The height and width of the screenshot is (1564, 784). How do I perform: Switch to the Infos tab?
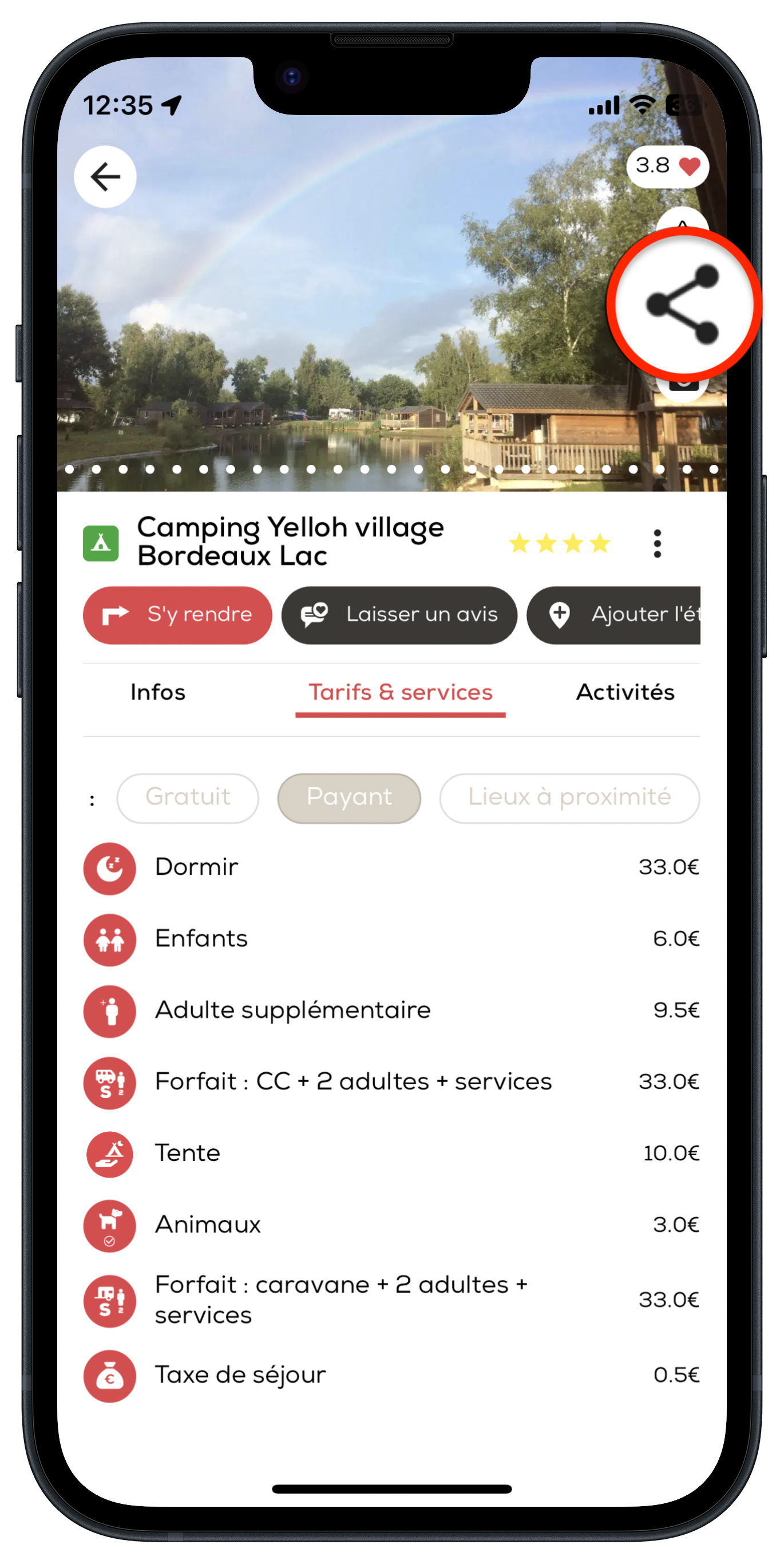pos(158,692)
